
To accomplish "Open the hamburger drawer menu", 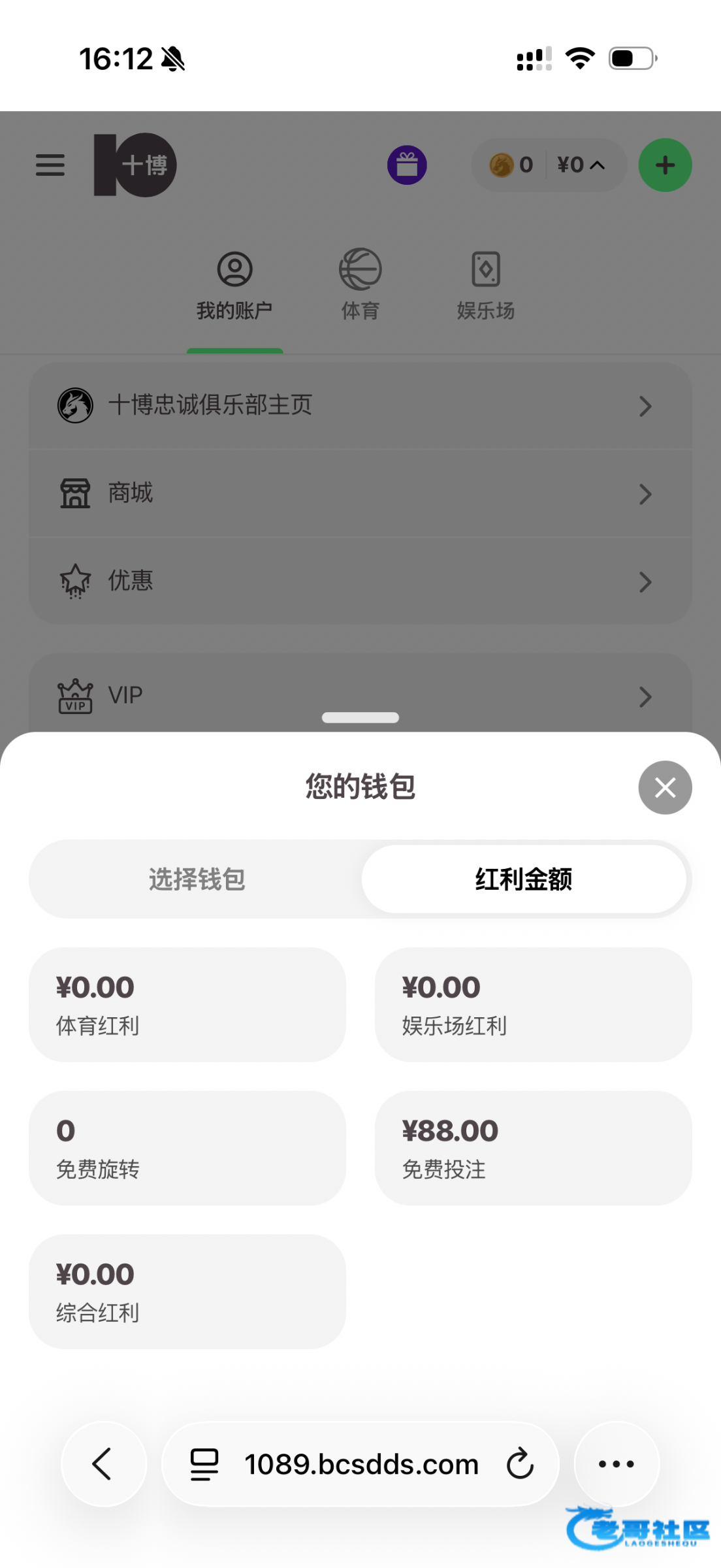I will (50, 165).
